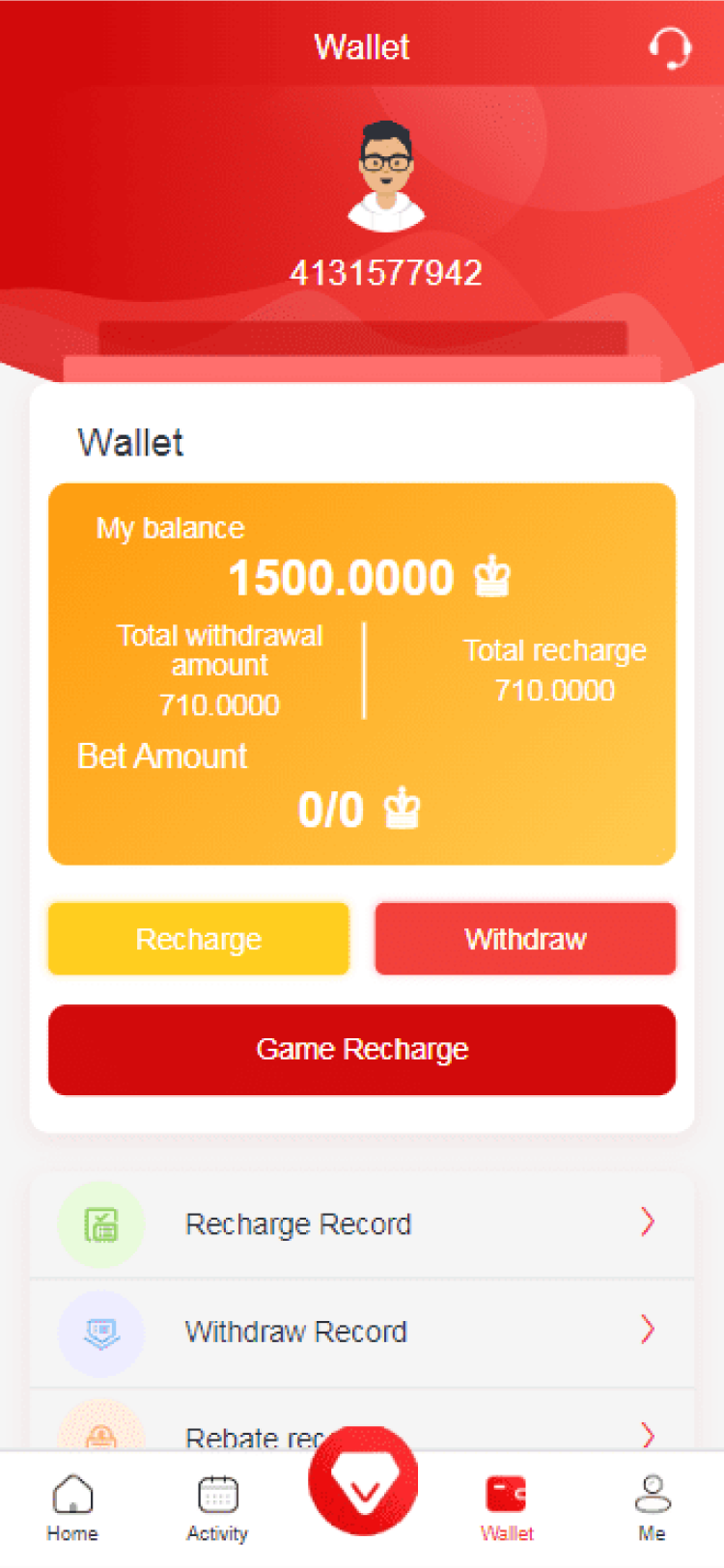Go to the Home tab
Viewport: 724px width, 1568px height.
[x=72, y=1507]
